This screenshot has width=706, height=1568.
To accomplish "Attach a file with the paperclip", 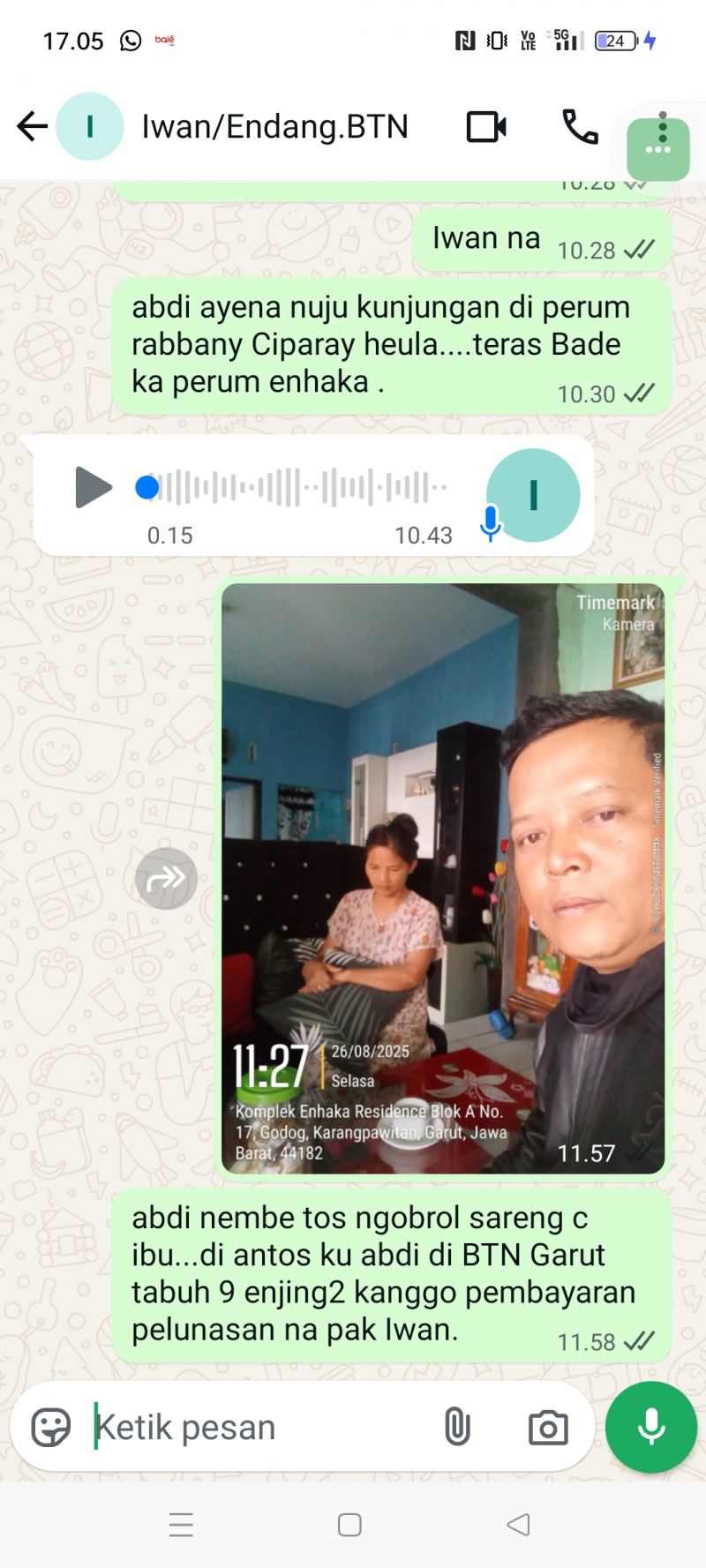I will (x=457, y=1427).
